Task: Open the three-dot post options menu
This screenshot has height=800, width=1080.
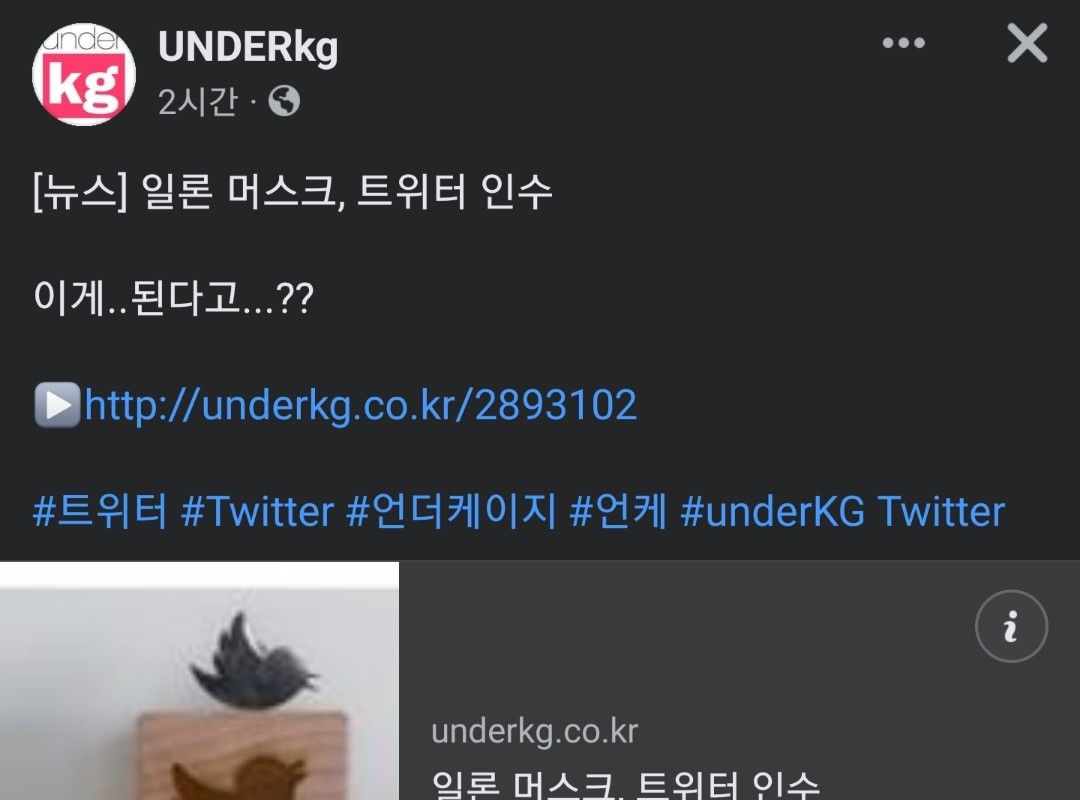Action: (x=903, y=43)
